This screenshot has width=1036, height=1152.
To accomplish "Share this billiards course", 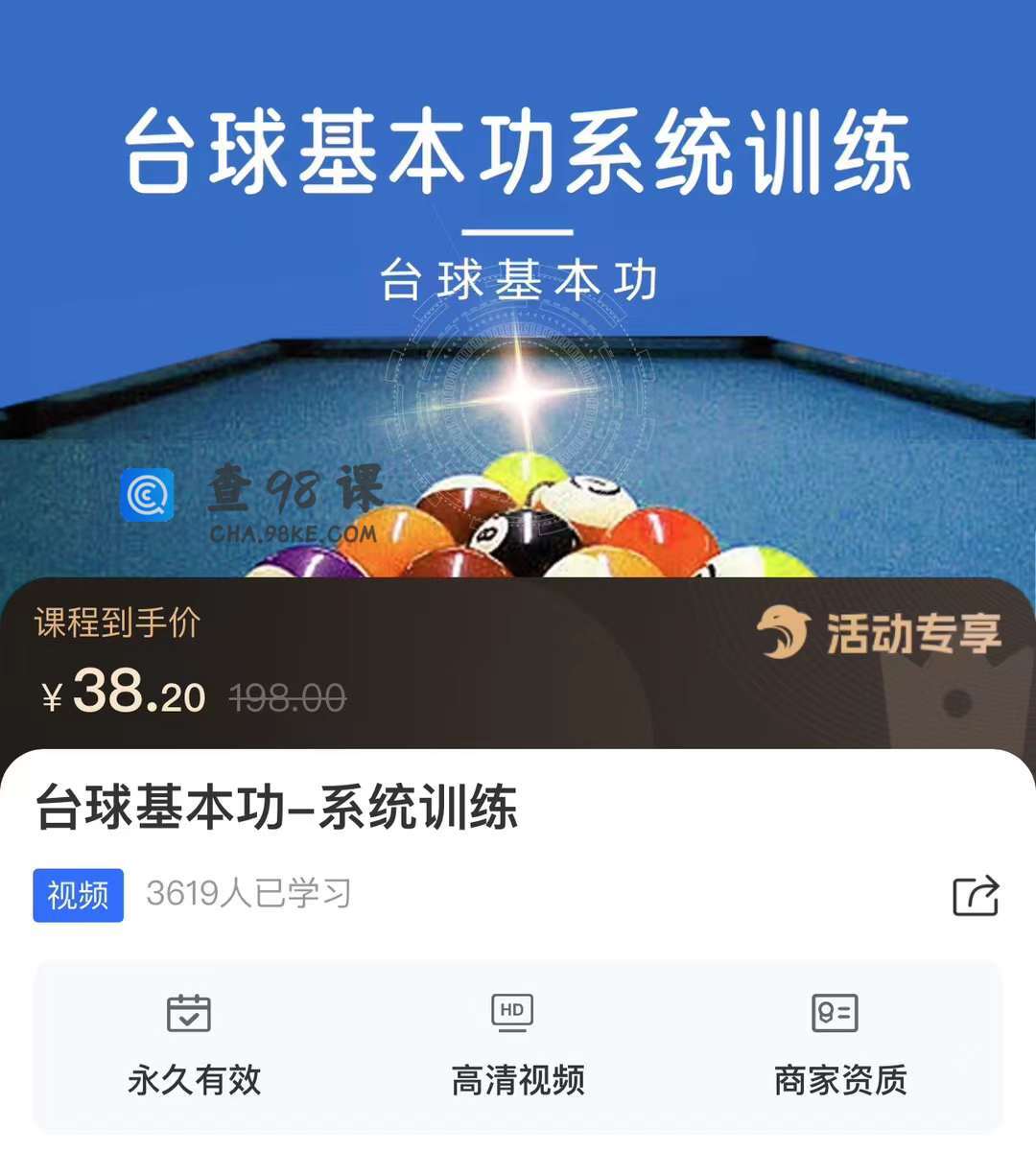I will [x=976, y=896].
